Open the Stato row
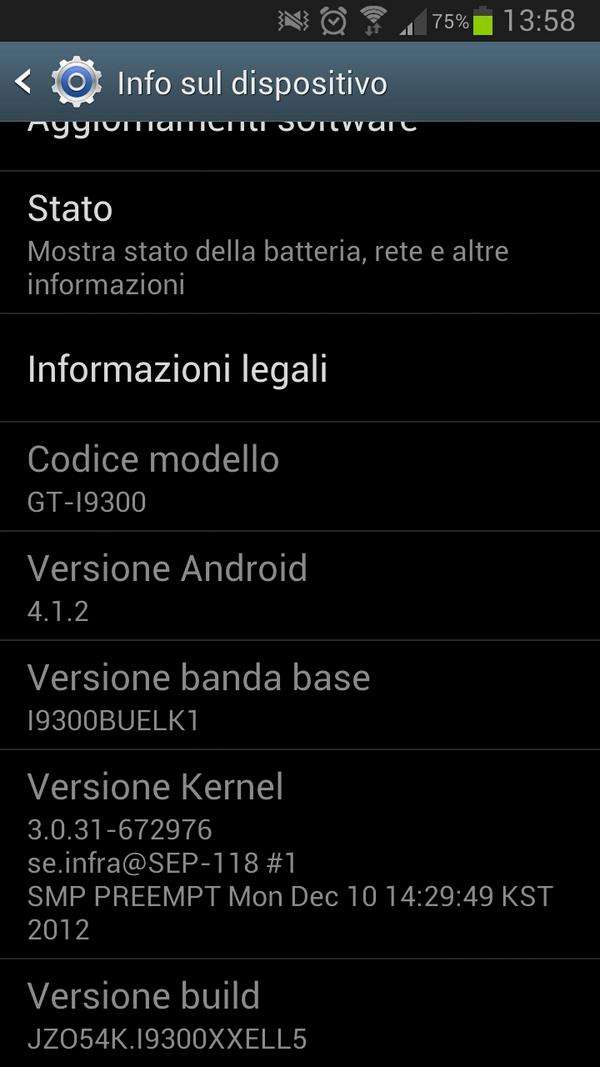Viewport: 600px width, 1067px height. coord(300,243)
